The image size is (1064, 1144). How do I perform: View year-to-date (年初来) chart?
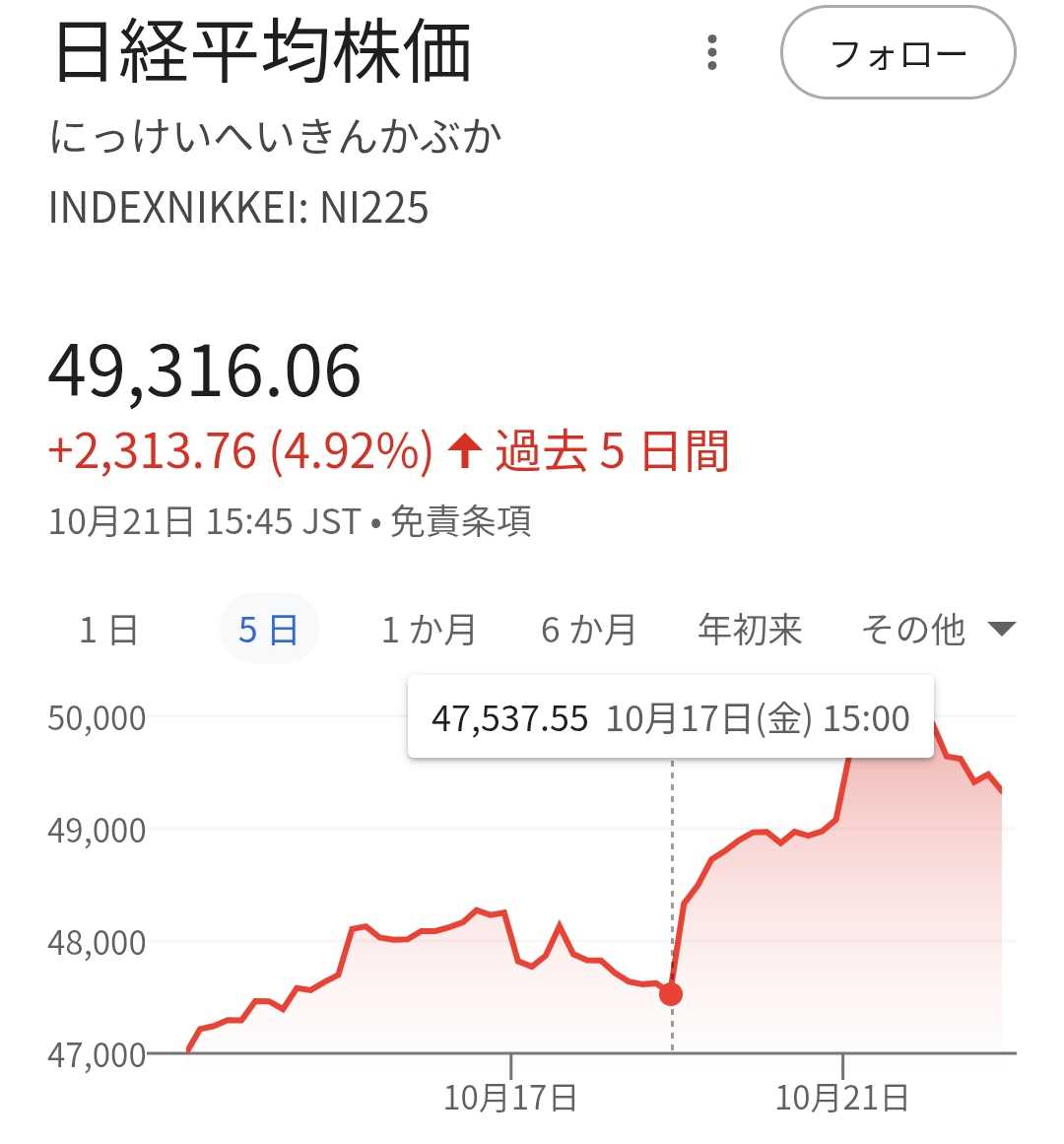pyautogui.click(x=750, y=630)
